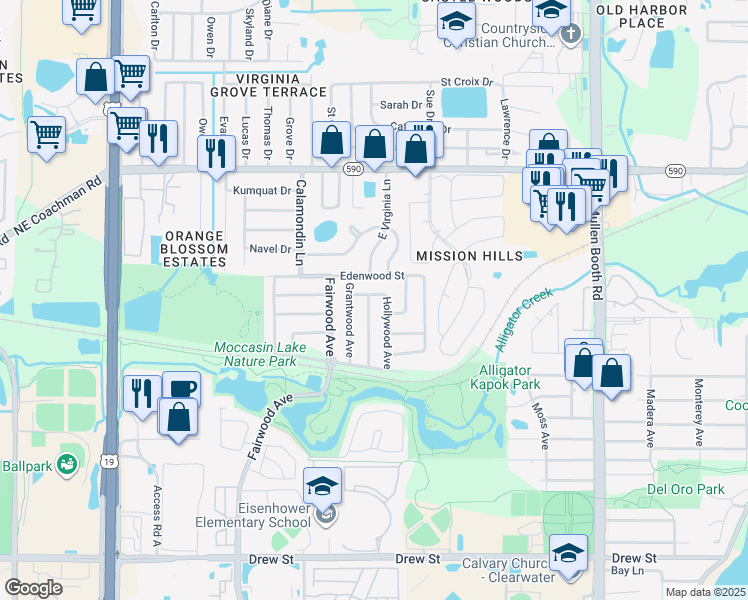
Task: Tap the Ballpark place icon
Action: (67, 465)
